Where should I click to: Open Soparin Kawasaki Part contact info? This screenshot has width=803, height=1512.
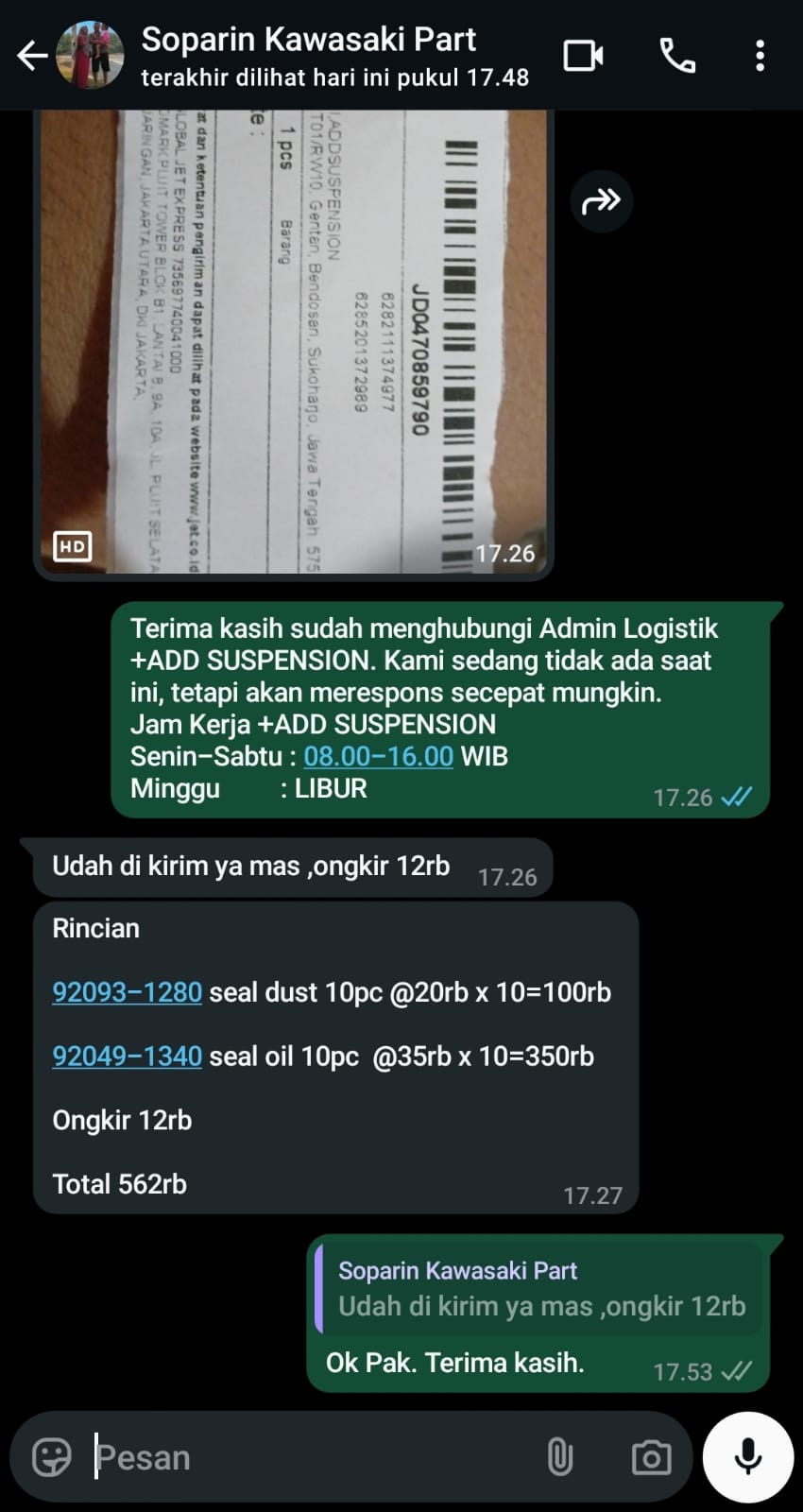click(x=308, y=55)
